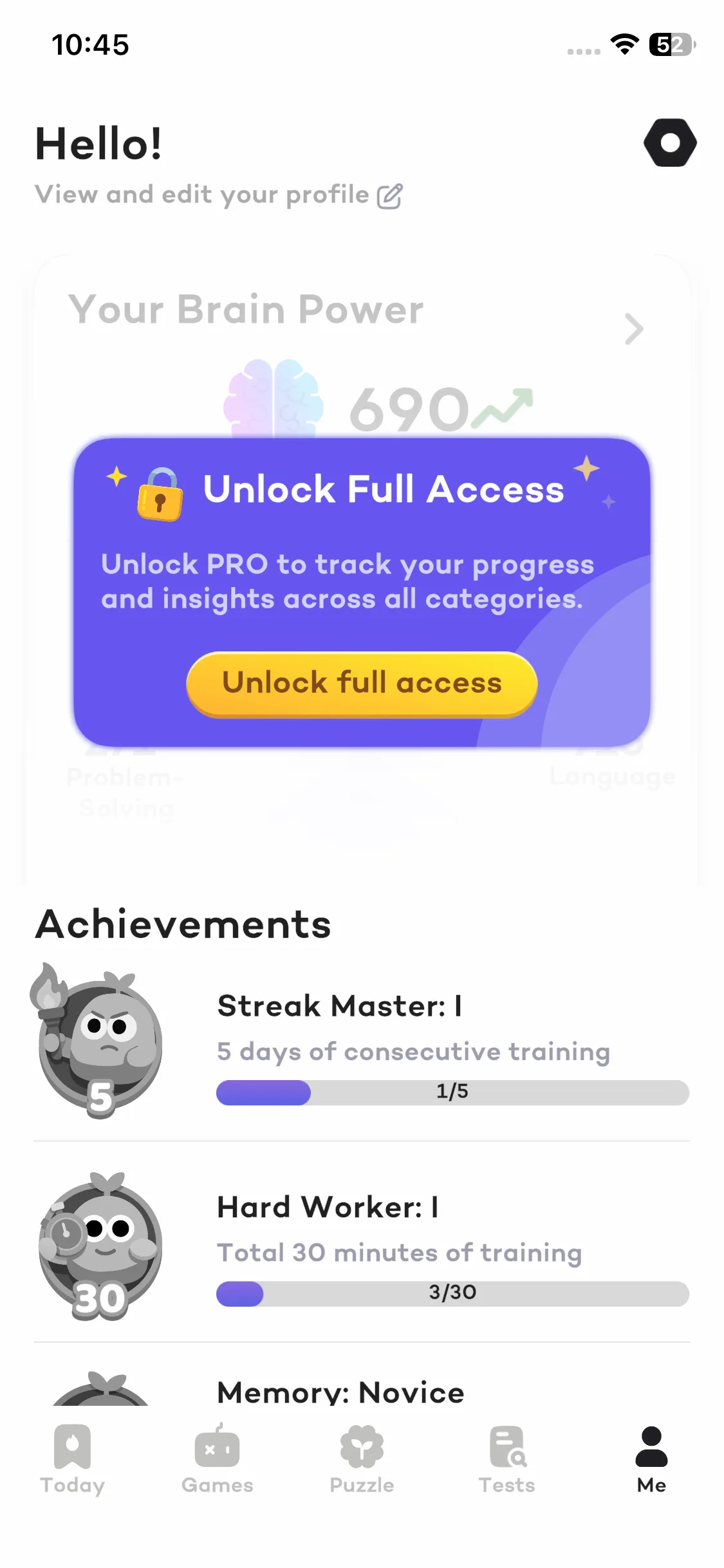The height and width of the screenshot is (1568, 724).
Task: Tap View and edit your profile
Action: coord(219,195)
